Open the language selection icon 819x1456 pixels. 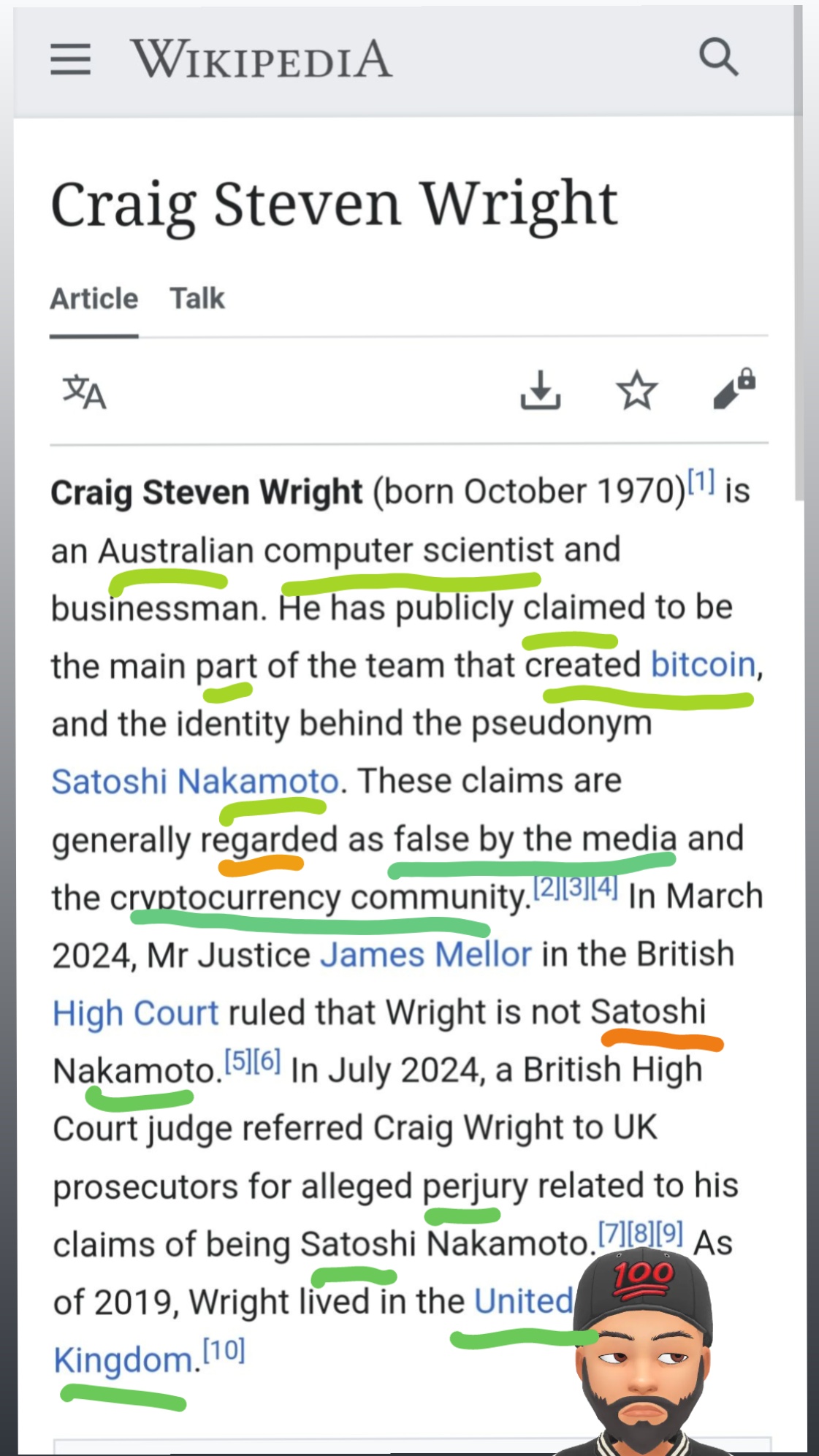[x=85, y=392]
